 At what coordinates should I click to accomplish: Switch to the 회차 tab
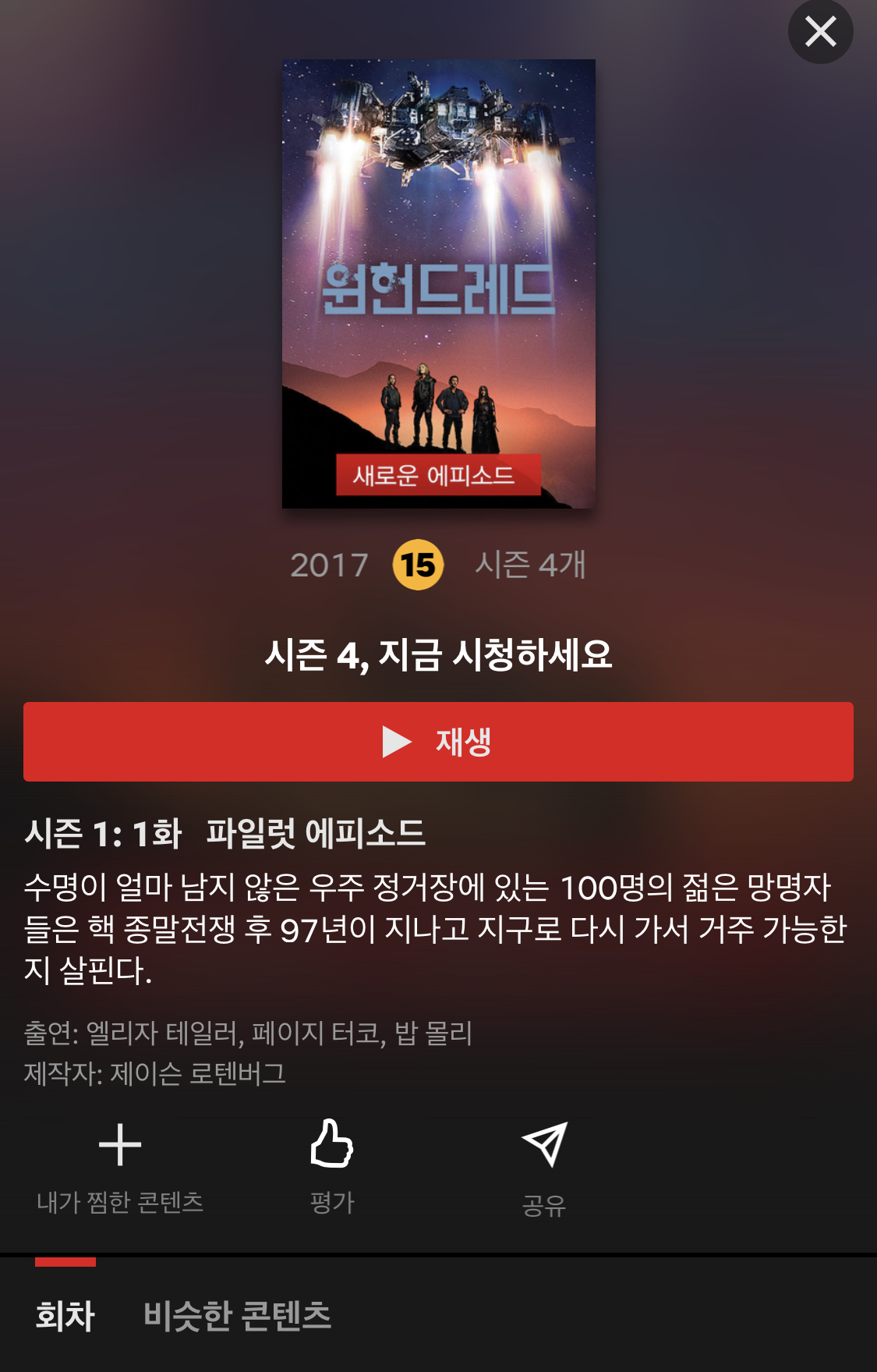tap(65, 1316)
